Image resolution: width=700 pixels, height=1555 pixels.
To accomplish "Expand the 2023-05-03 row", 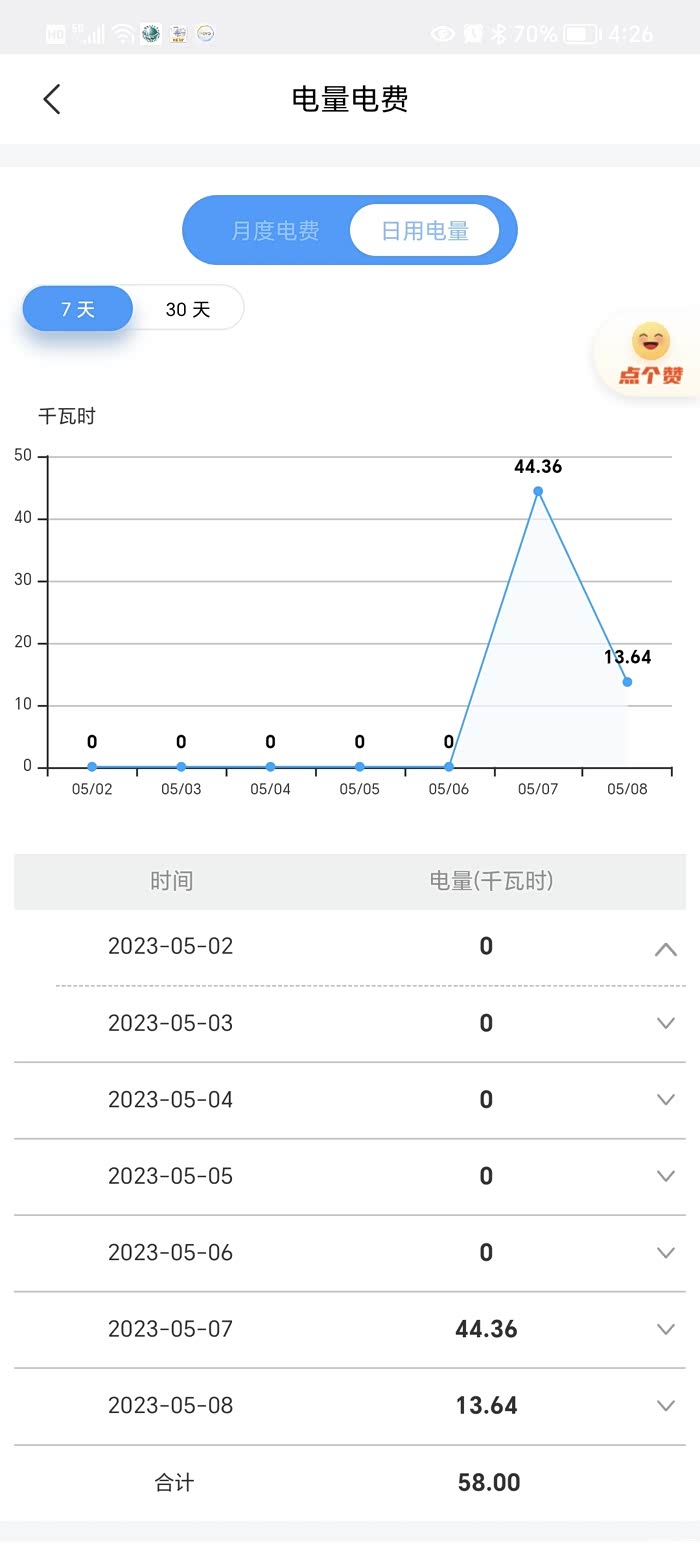I will [x=665, y=1023].
